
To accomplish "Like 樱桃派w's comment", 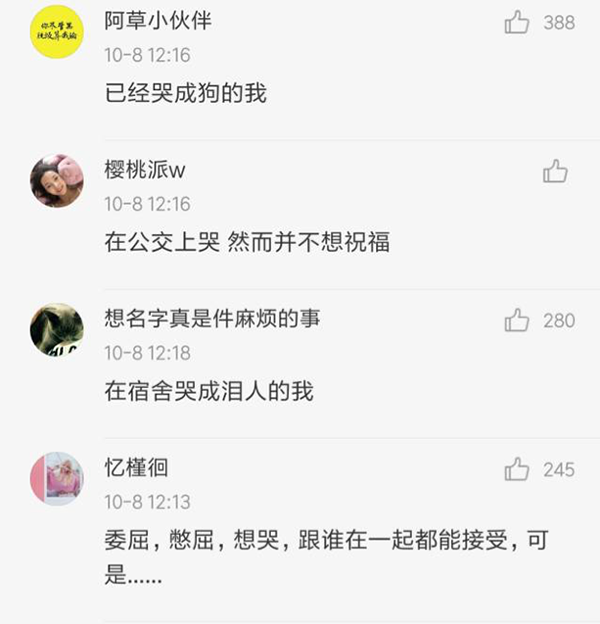I will click(x=555, y=171).
